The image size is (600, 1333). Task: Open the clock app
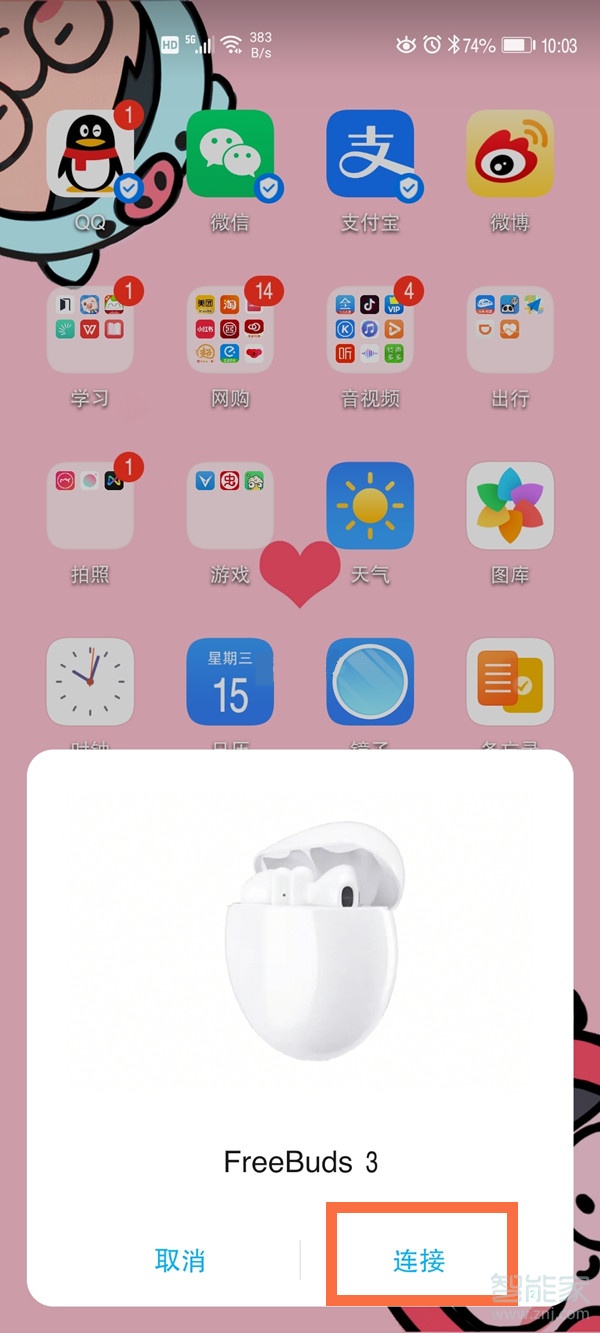pyautogui.click(x=90, y=682)
